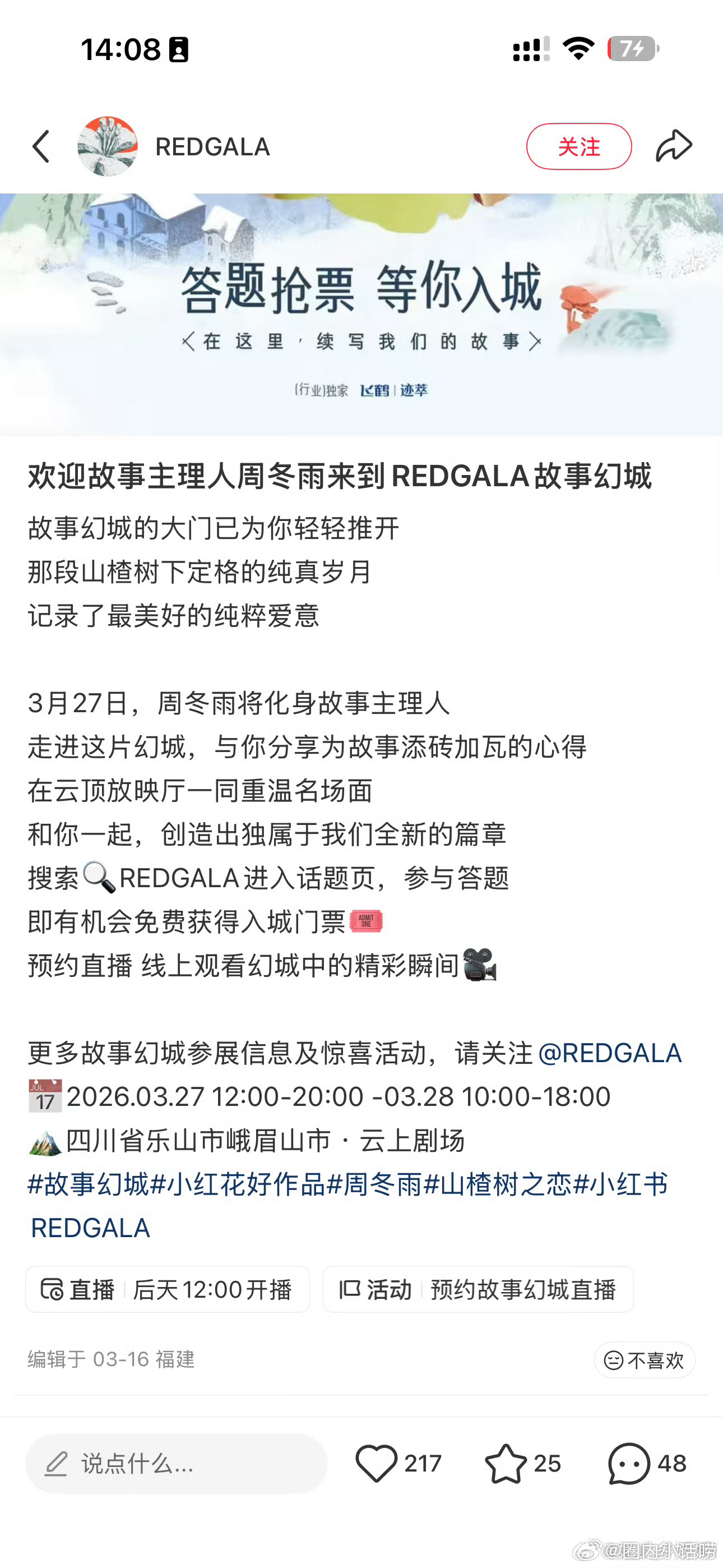The image size is (723, 1568).
Task: Tap the pencil icon in comment bar
Action: pos(55,1464)
